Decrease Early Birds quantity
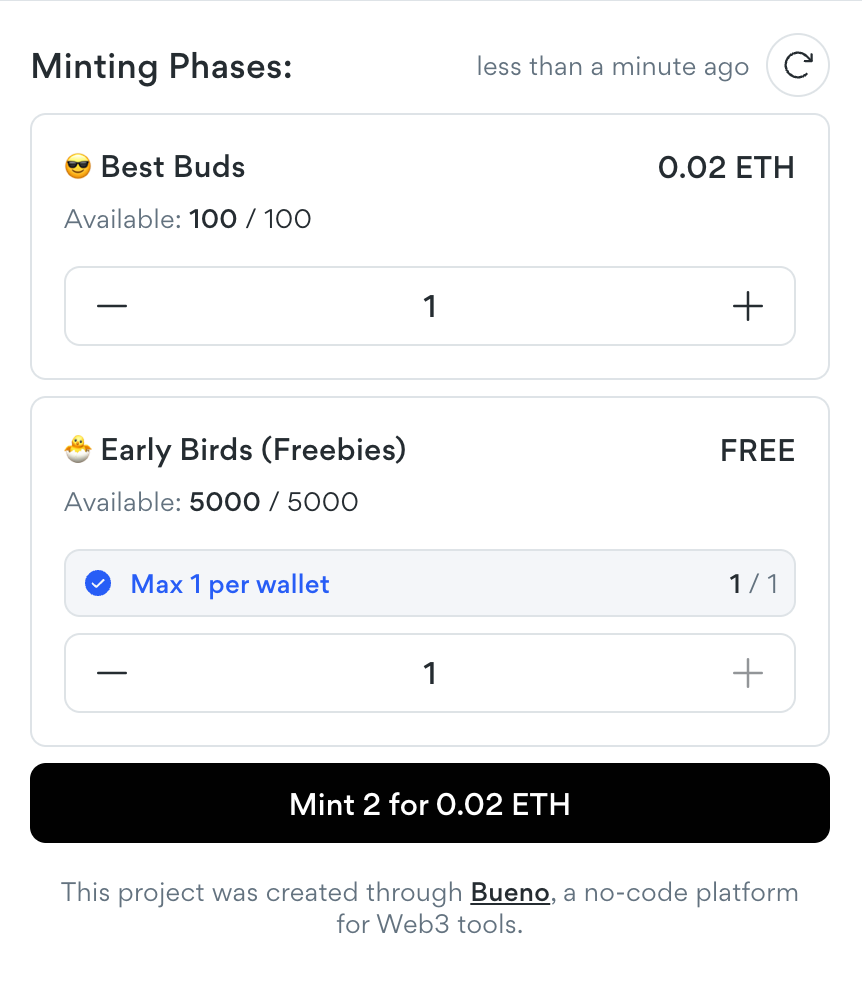 112,673
